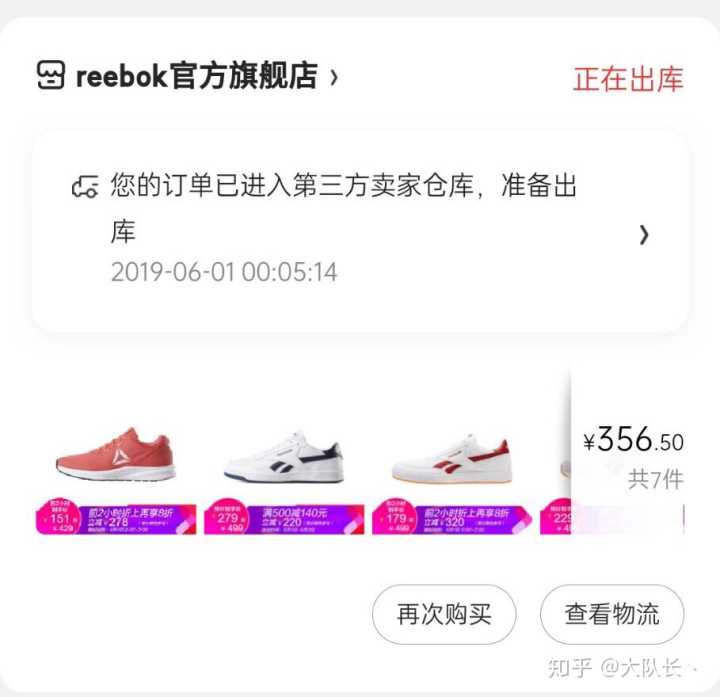Tap the 查看物流 button
This screenshot has width=720, height=697.
coord(612,614)
